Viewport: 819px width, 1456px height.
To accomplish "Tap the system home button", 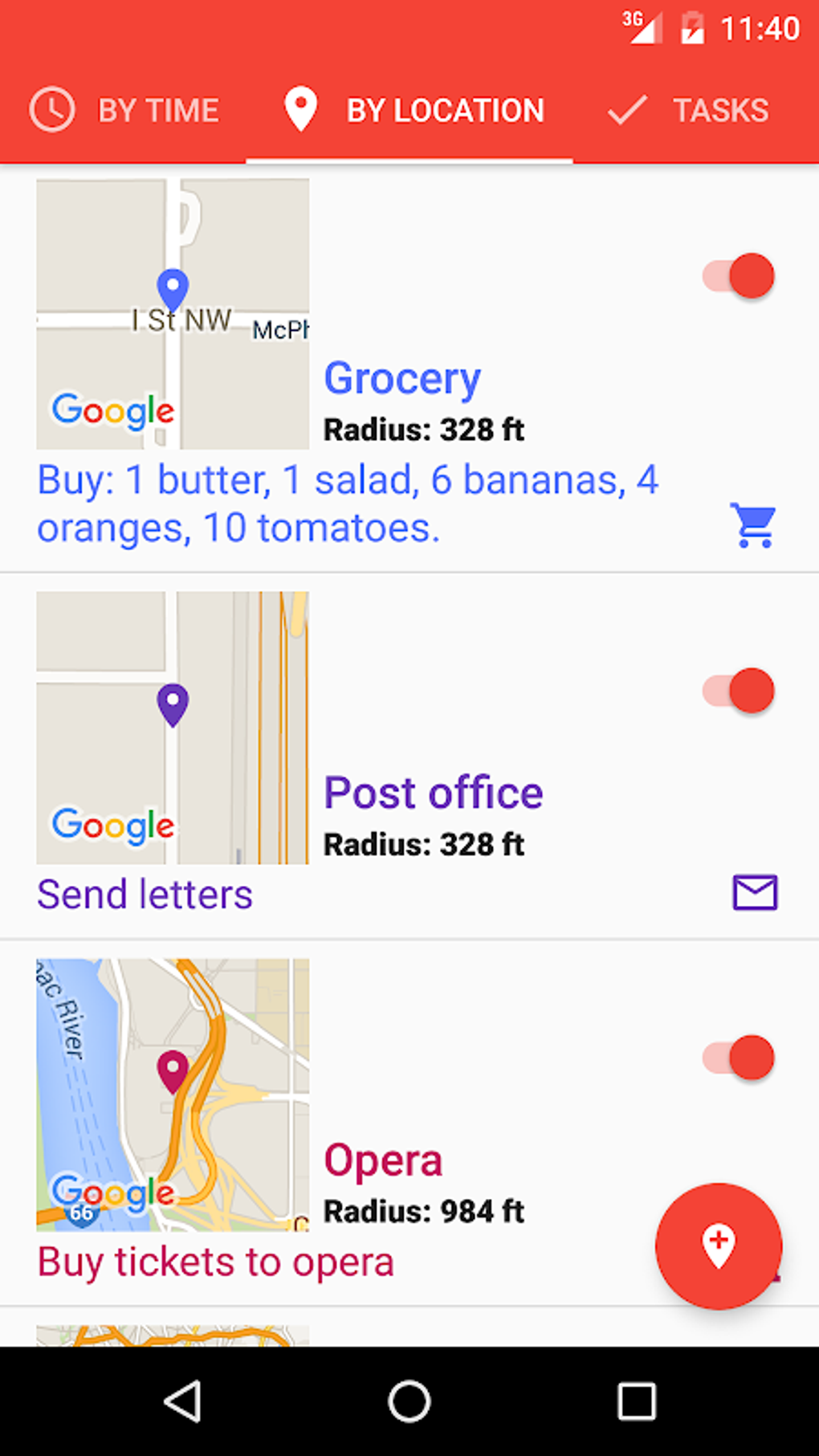I will (409, 1401).
